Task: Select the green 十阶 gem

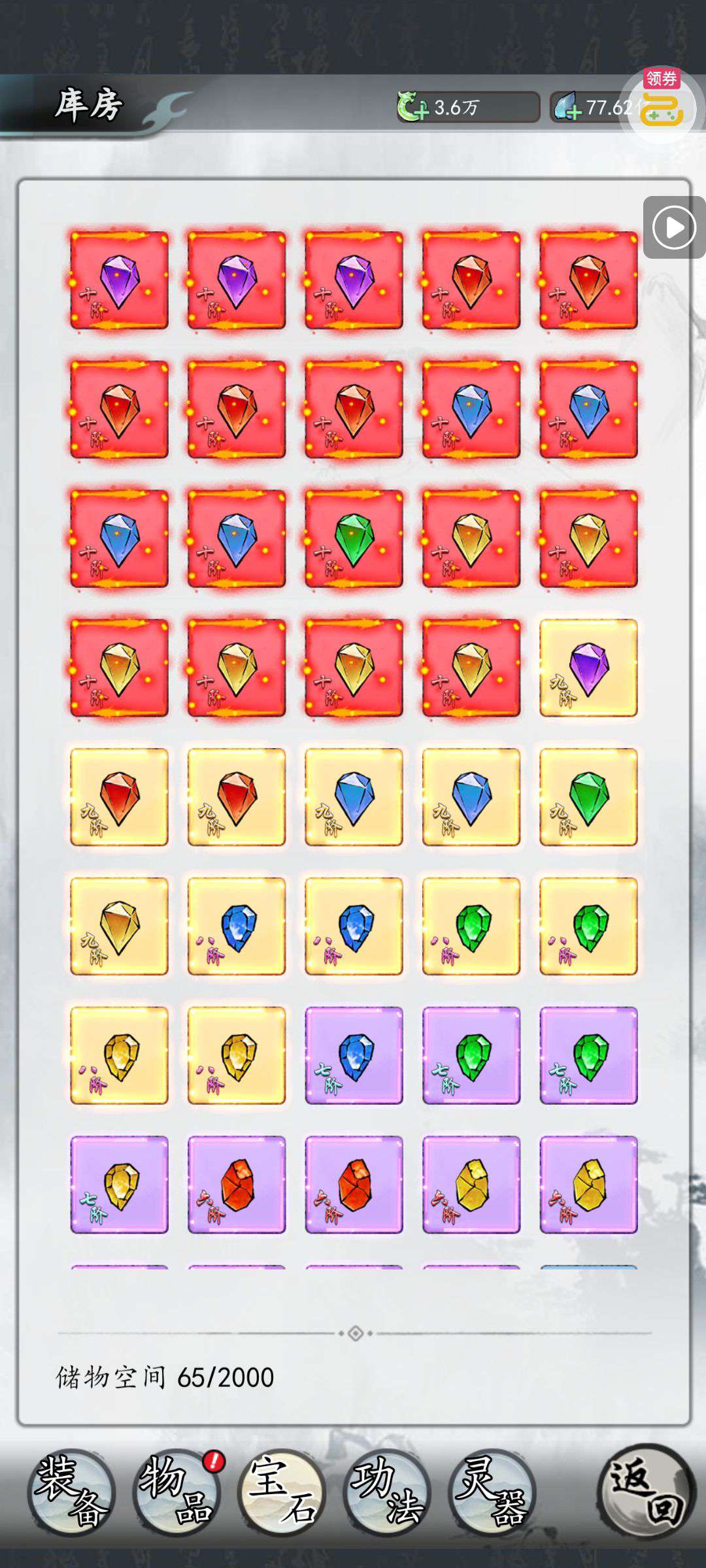Action: click(x=354, y=539)
